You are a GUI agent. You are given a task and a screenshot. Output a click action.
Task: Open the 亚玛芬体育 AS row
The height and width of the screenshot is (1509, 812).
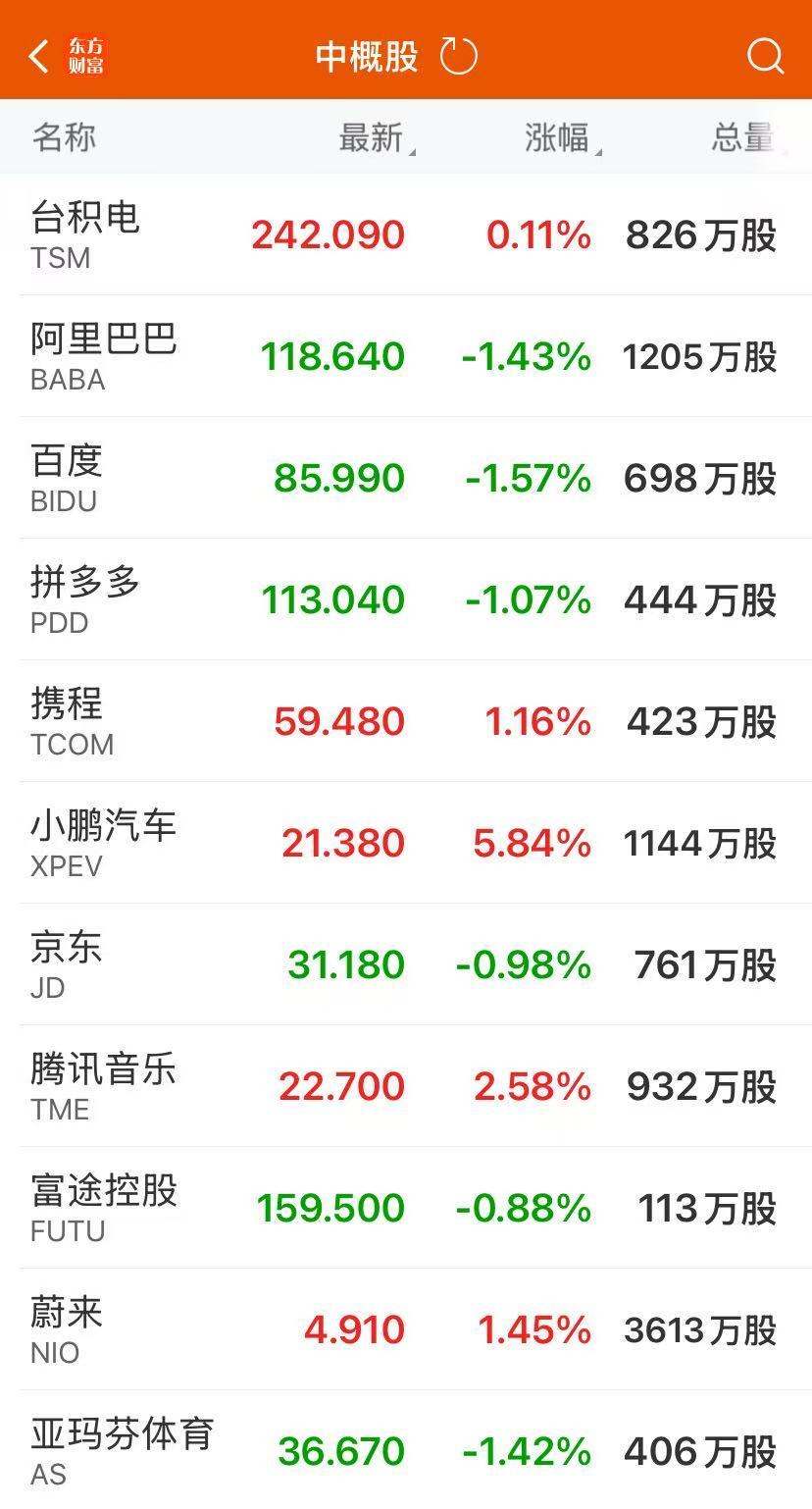[x=406, y=1450]
